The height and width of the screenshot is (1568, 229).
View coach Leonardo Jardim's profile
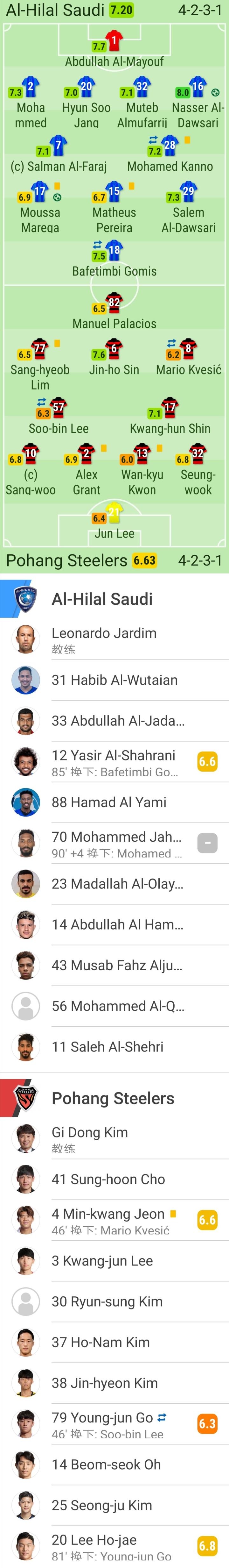click(x=104, y=639)
